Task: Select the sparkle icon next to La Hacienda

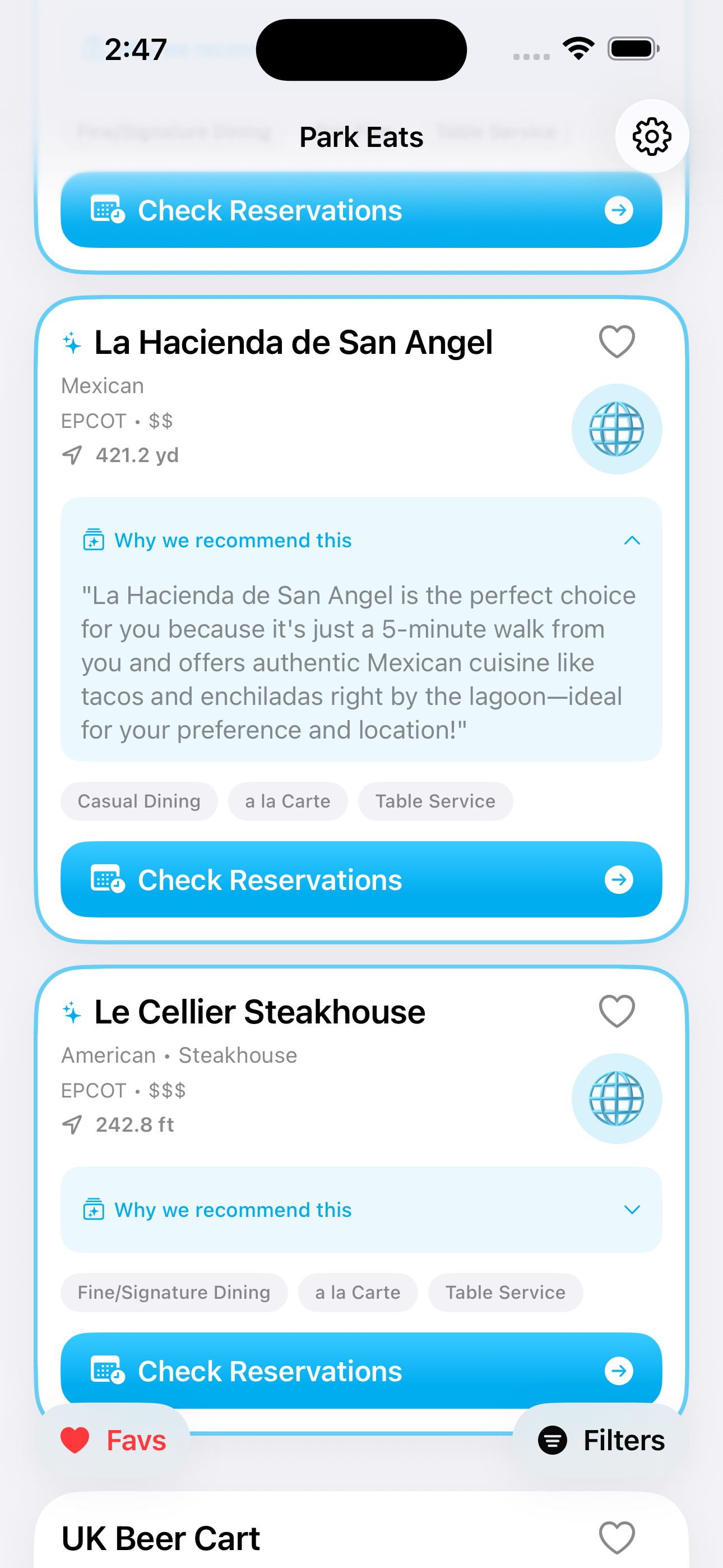Action: 73,342
